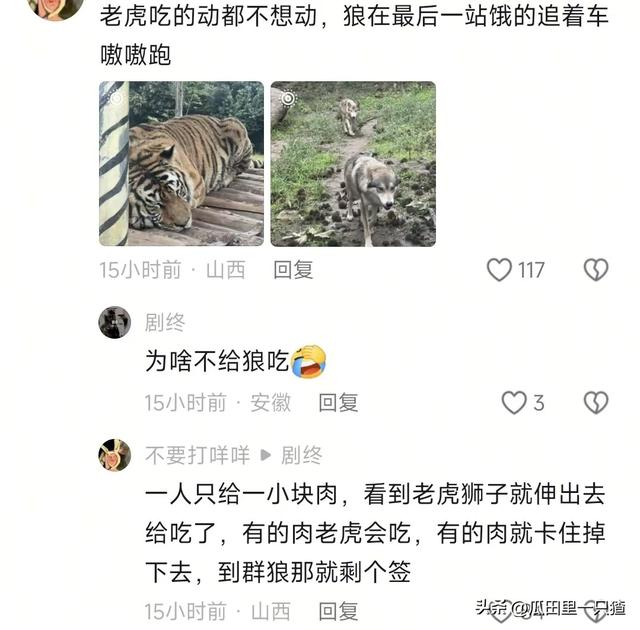Tap 回复 under 剧终's comment
The image size is (640, 630).
click(x=338, y=402)
